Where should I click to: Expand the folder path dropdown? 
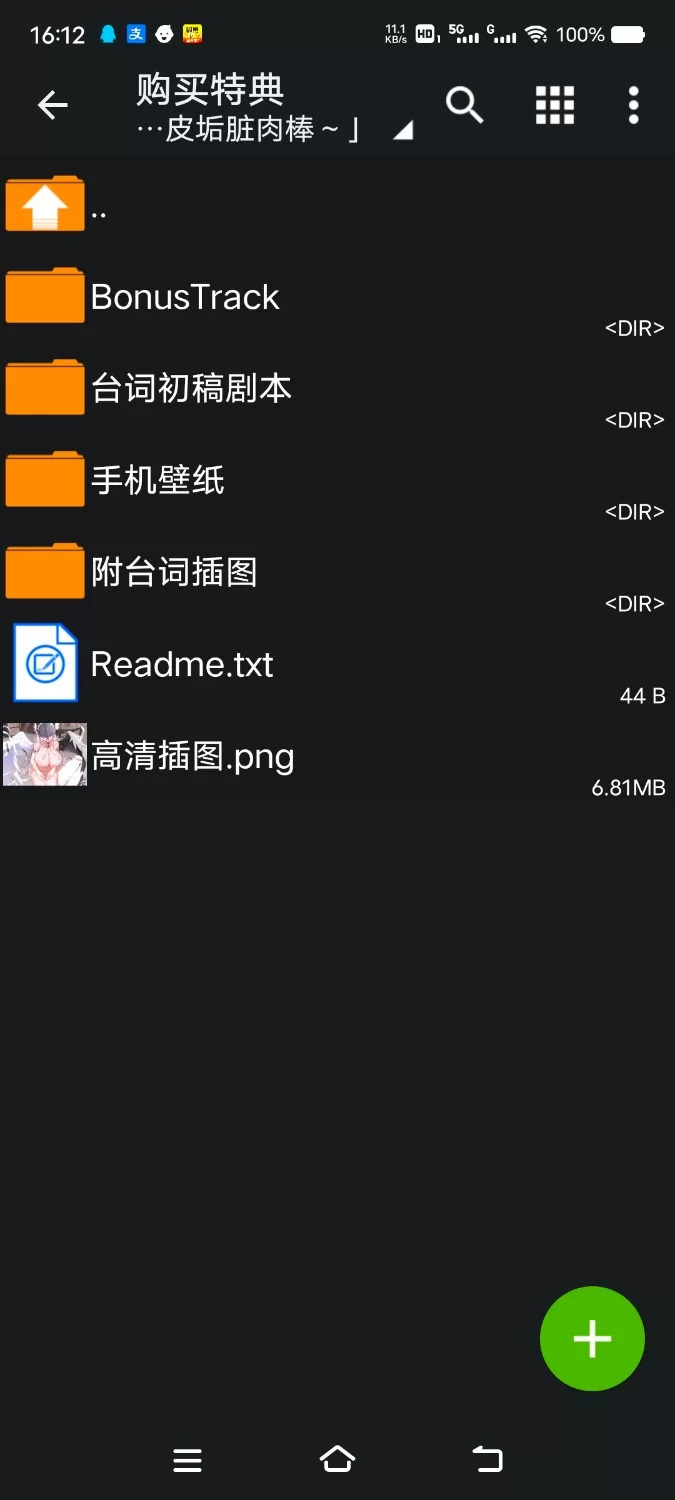pyautogui.click(x=403, y=131)
